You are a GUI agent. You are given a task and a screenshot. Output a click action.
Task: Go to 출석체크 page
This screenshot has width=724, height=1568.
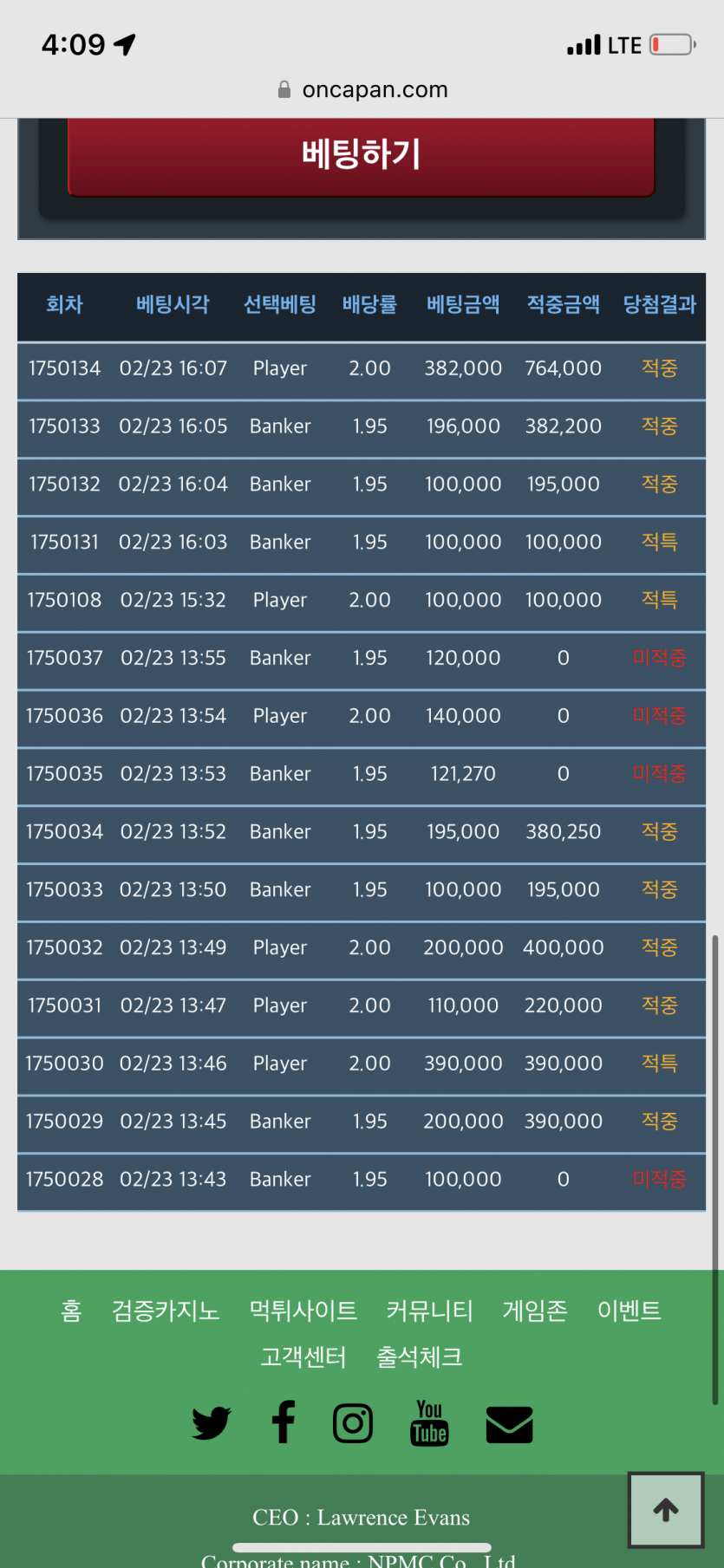click(x=419, y=1357)
